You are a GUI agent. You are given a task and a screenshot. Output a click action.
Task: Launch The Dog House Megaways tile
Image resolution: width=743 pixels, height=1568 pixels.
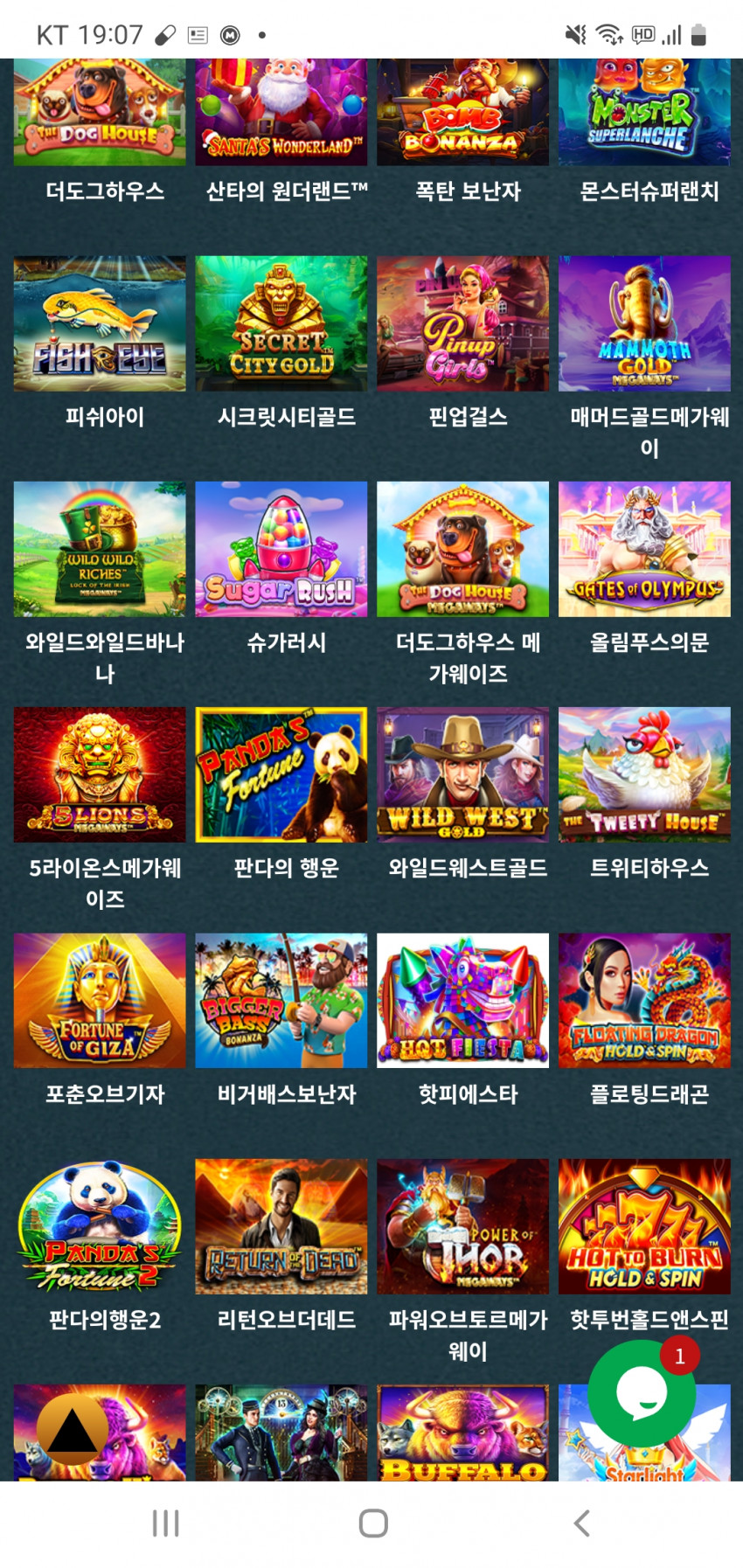point(462,549)
